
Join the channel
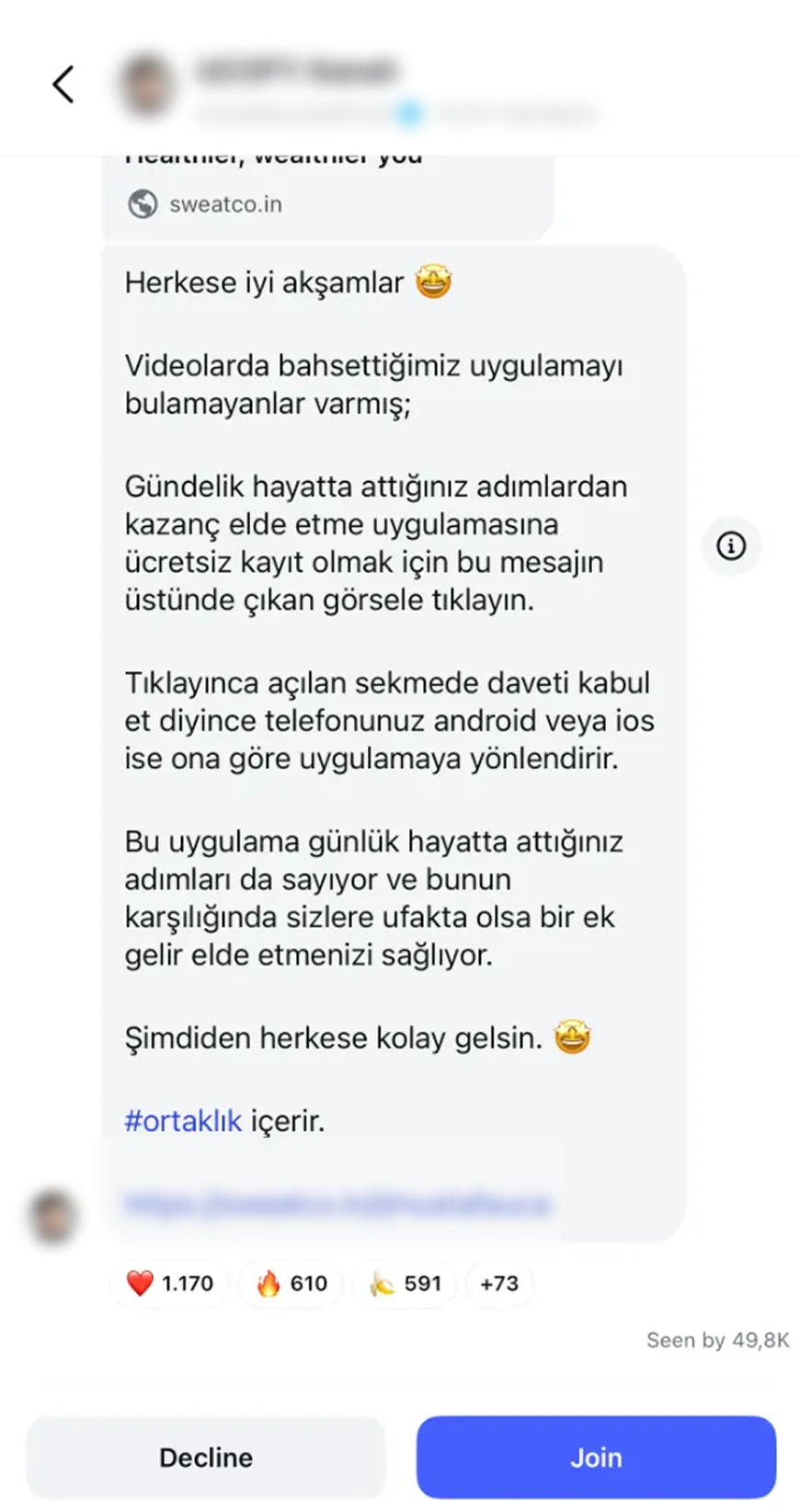pyautogui.click(x=596, y=1458)
